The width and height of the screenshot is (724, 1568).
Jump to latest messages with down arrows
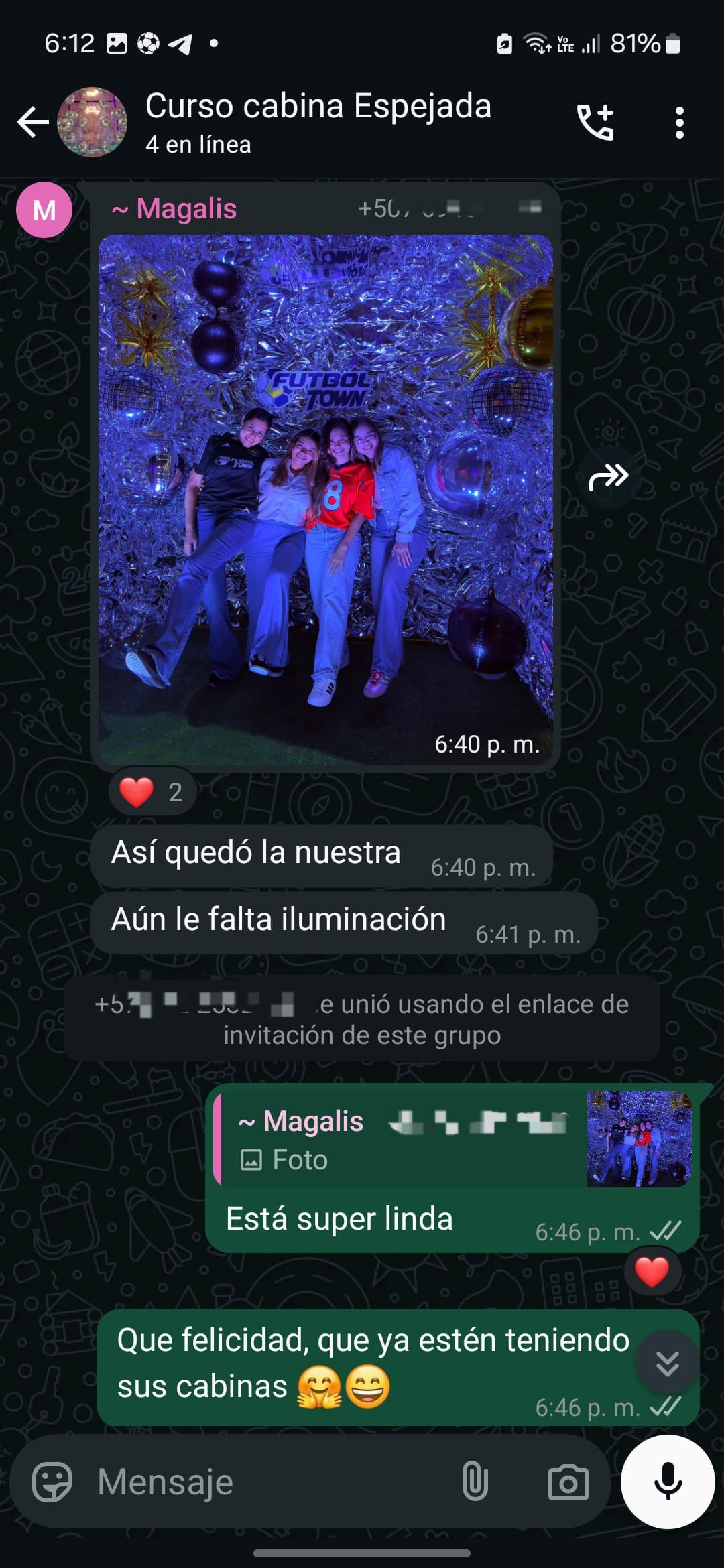(x=668, y=1363)
